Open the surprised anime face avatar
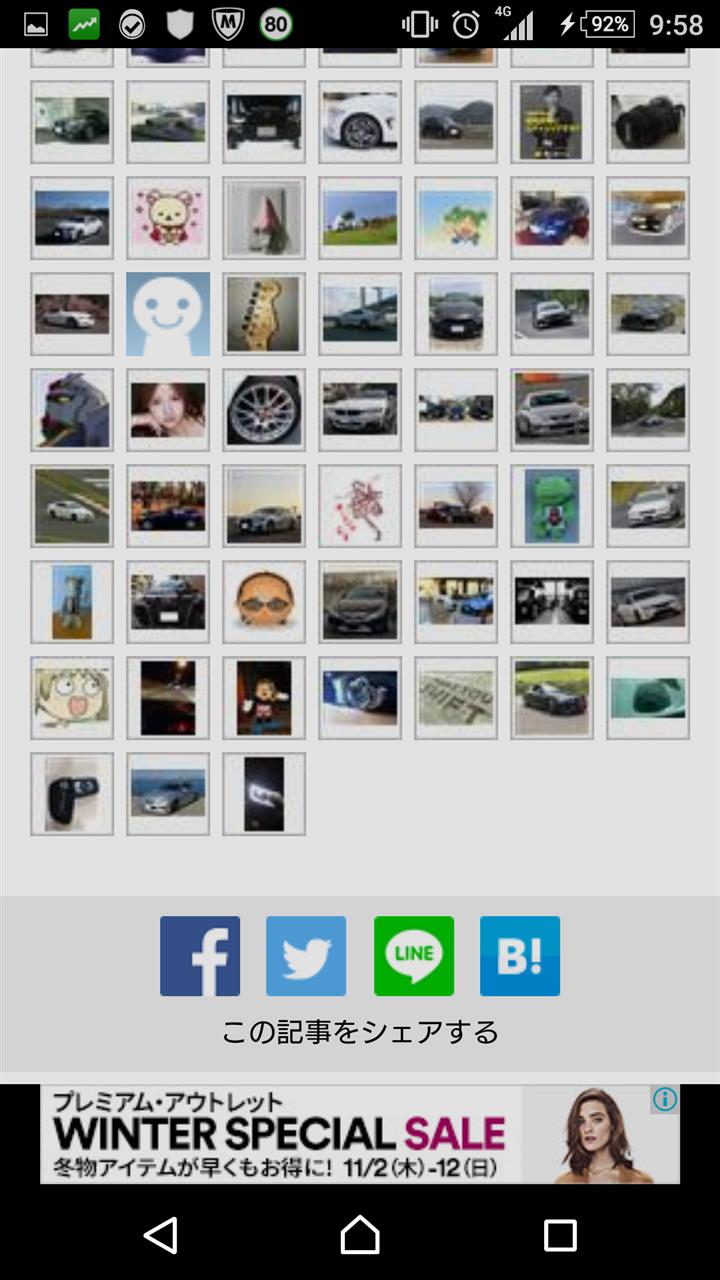The height and width of the screenshot is (1280, 720). pos(72,698)
